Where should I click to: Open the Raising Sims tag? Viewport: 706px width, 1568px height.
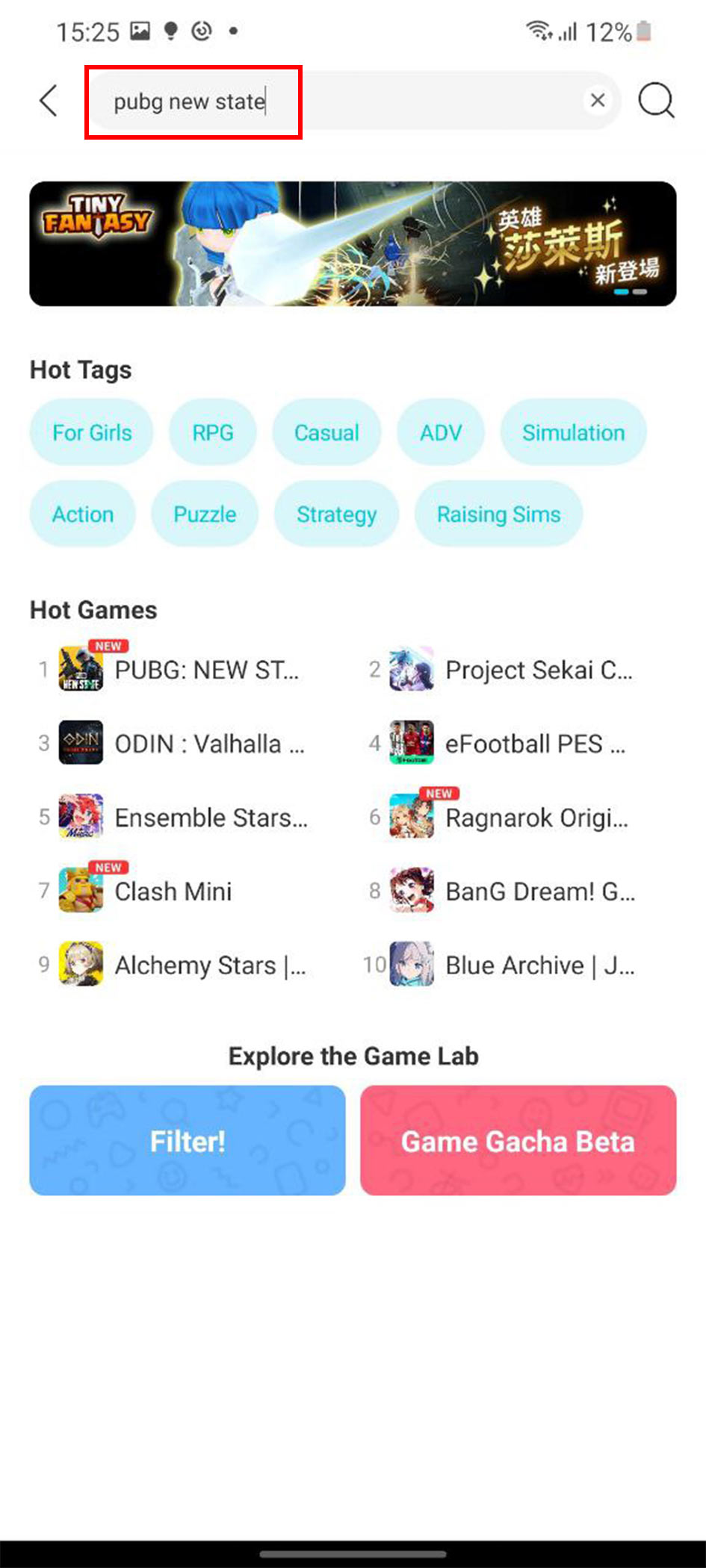click(498, 514)
